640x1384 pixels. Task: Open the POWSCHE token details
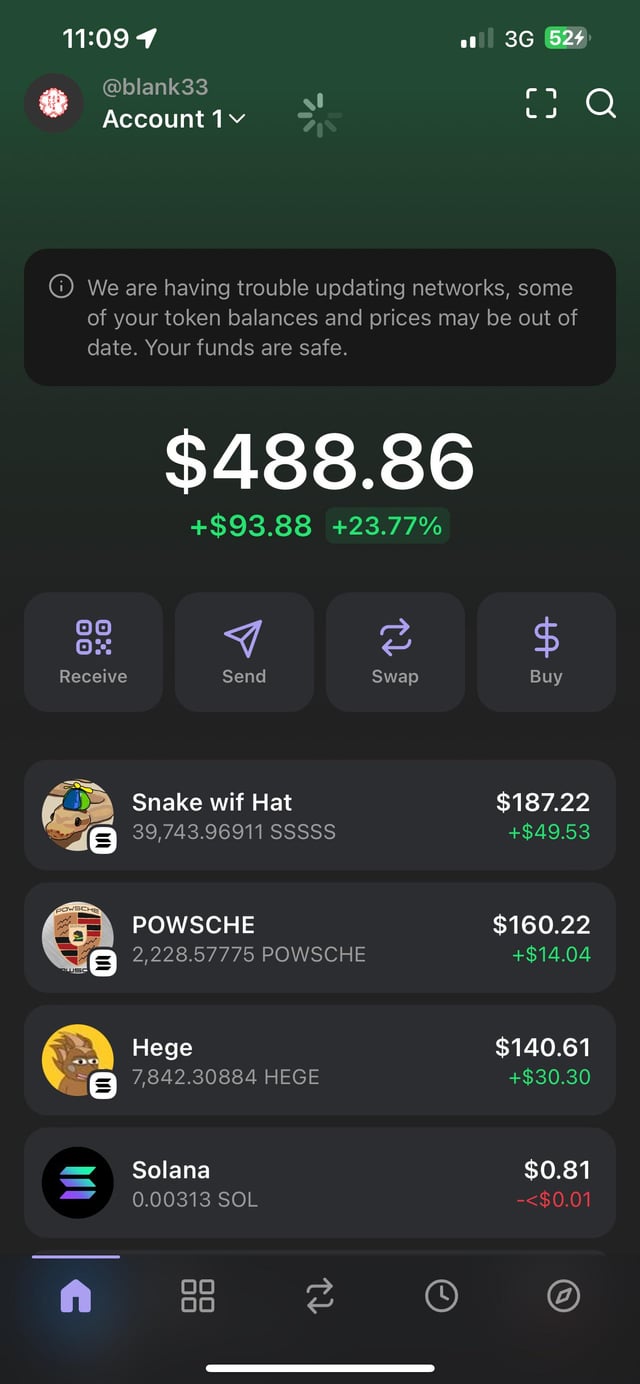point(320,938)
